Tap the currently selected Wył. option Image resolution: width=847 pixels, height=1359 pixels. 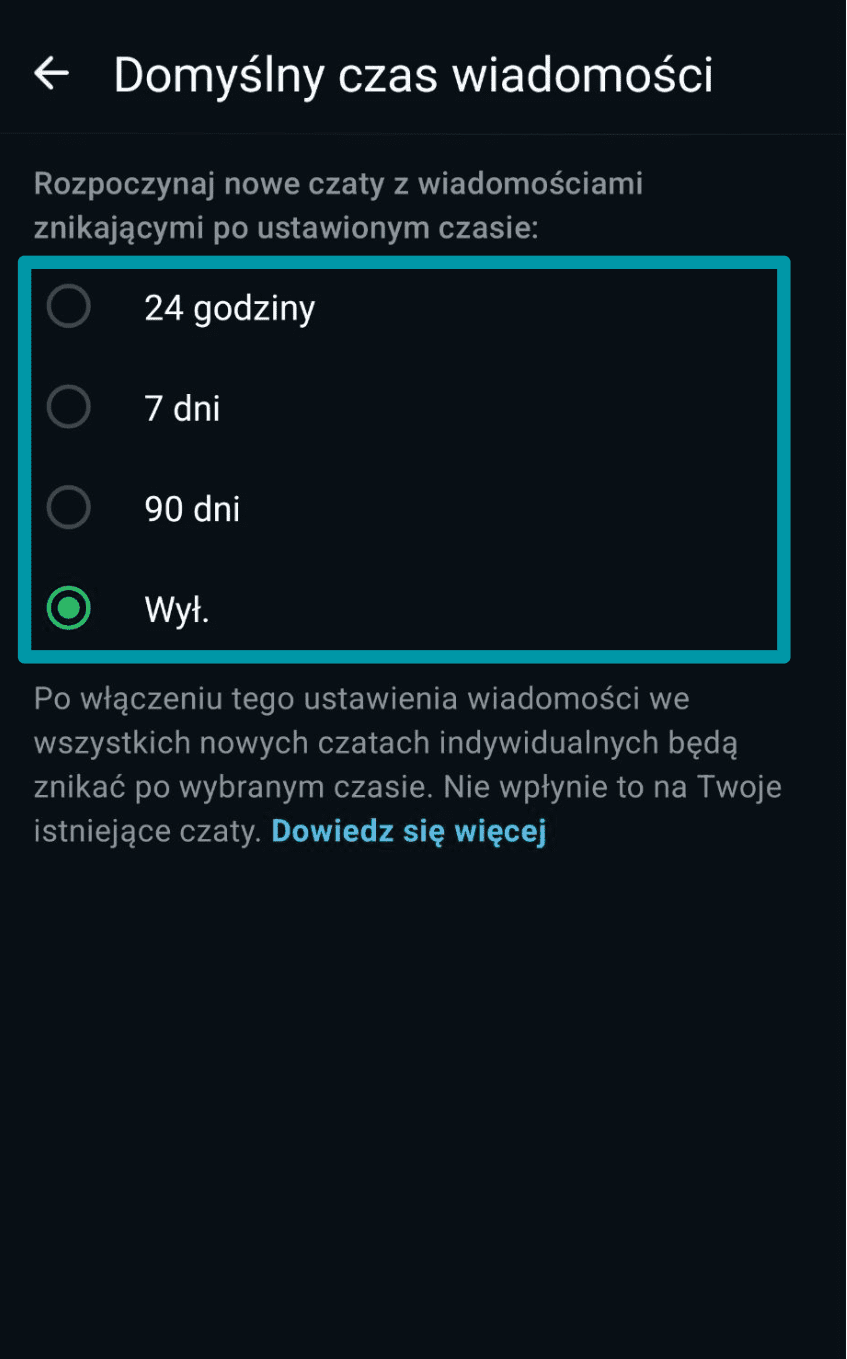pyautogui.click(x=68, y=608)
